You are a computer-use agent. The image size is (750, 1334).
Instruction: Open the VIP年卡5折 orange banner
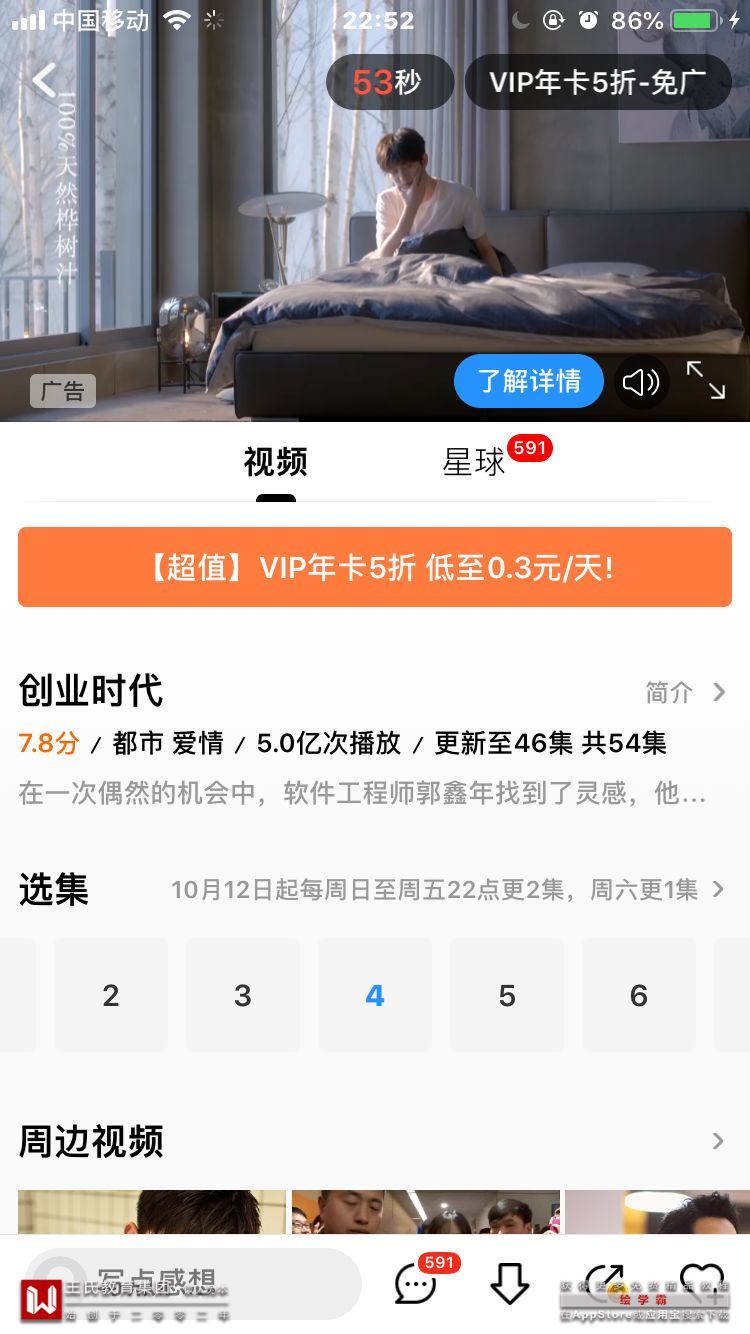[x=375, y=567]
